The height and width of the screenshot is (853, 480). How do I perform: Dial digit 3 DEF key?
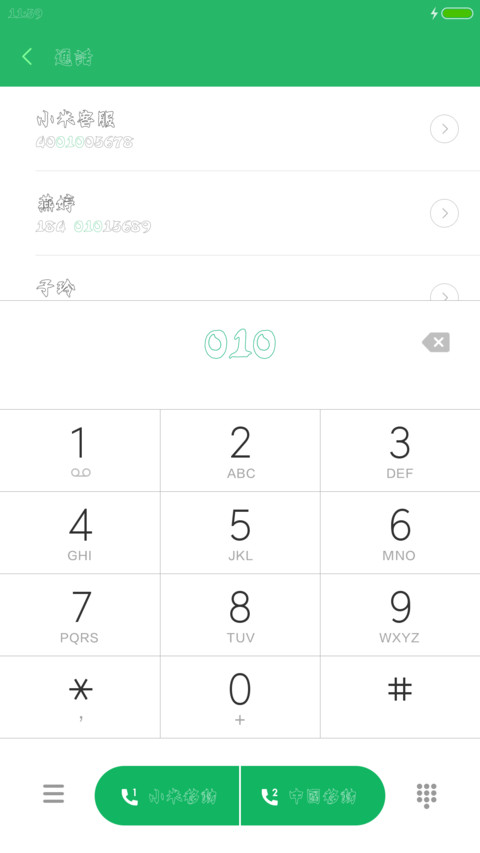400,450
